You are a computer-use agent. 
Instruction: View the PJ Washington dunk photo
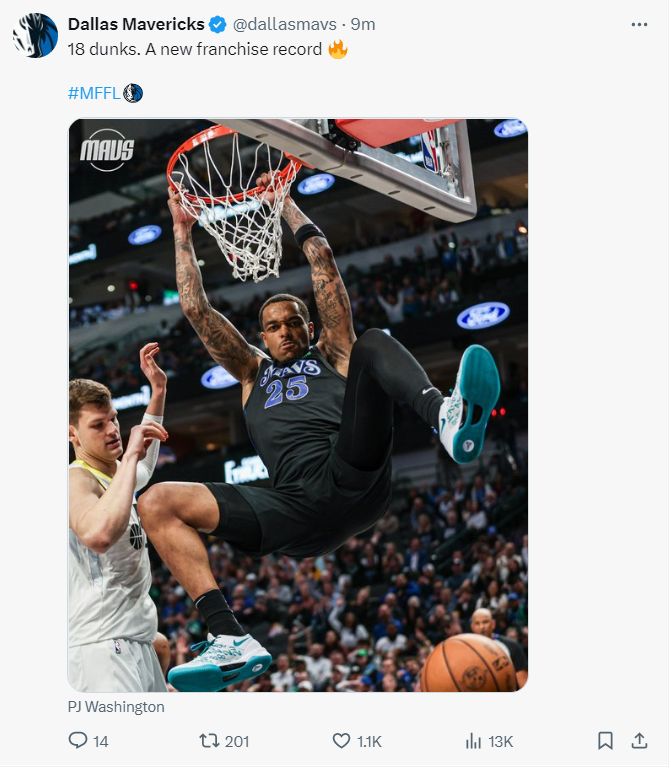[x=297, y=405]
